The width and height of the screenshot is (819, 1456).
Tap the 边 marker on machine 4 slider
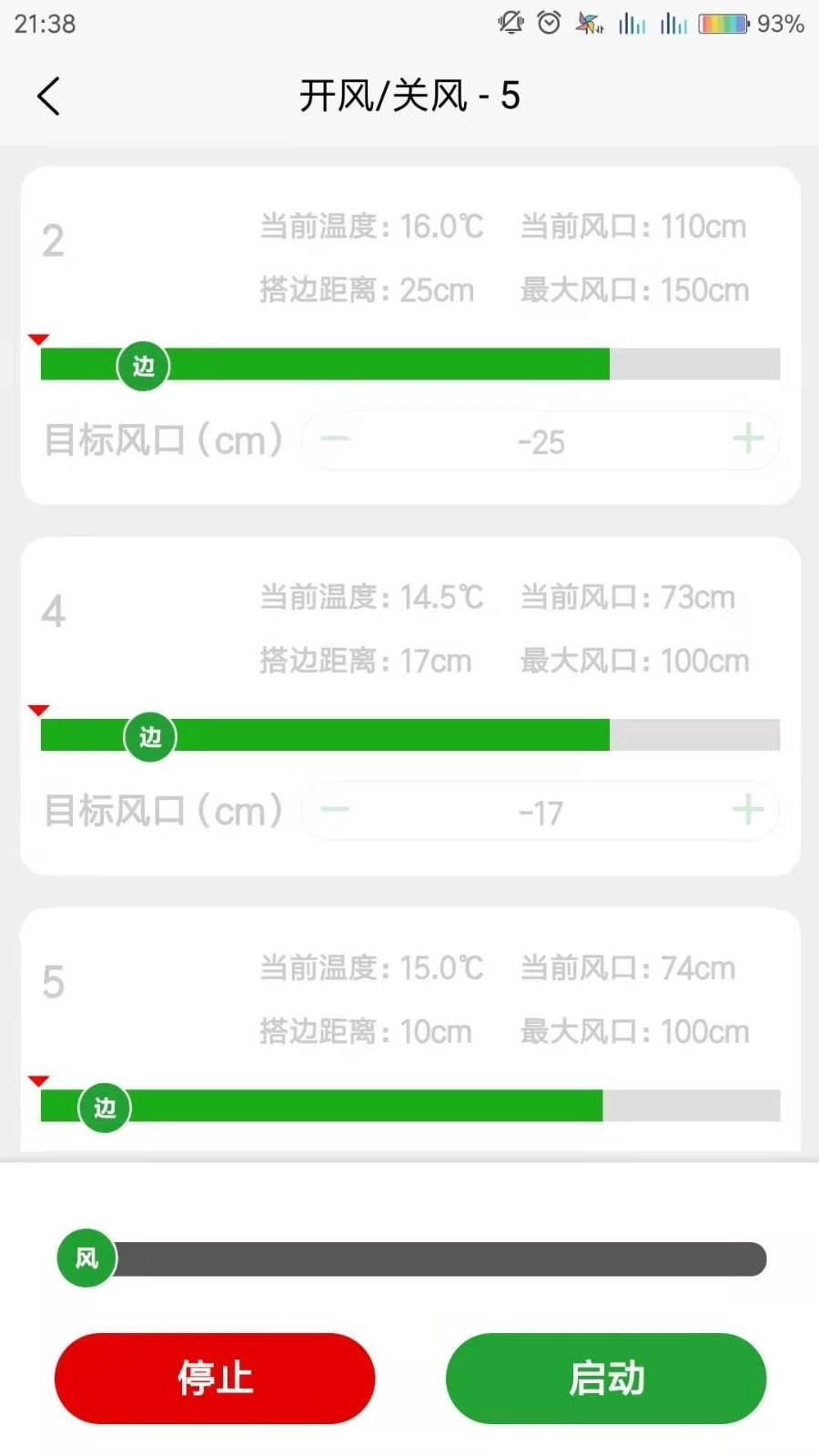pos(151,737)
